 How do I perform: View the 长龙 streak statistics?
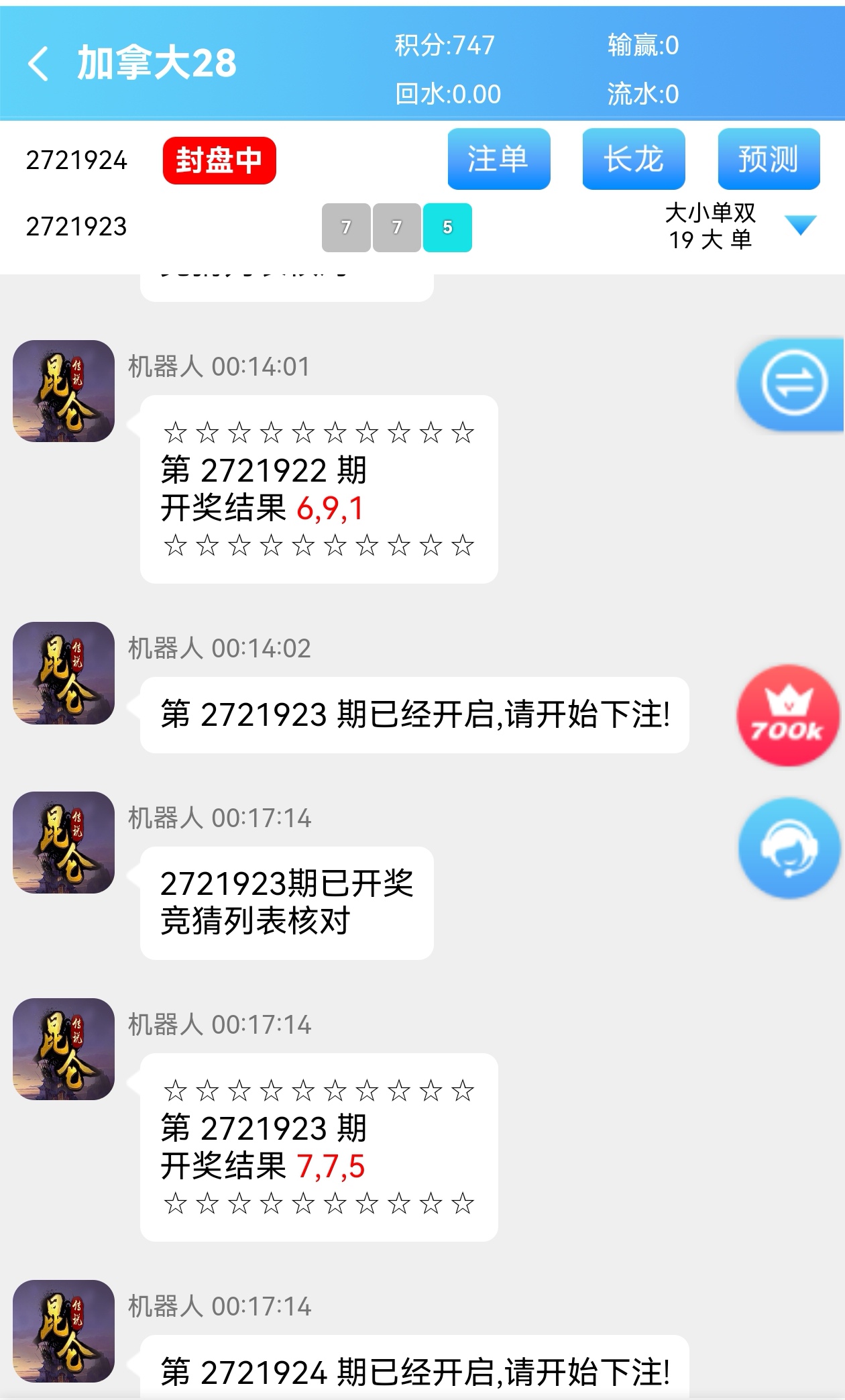point(633,159)
